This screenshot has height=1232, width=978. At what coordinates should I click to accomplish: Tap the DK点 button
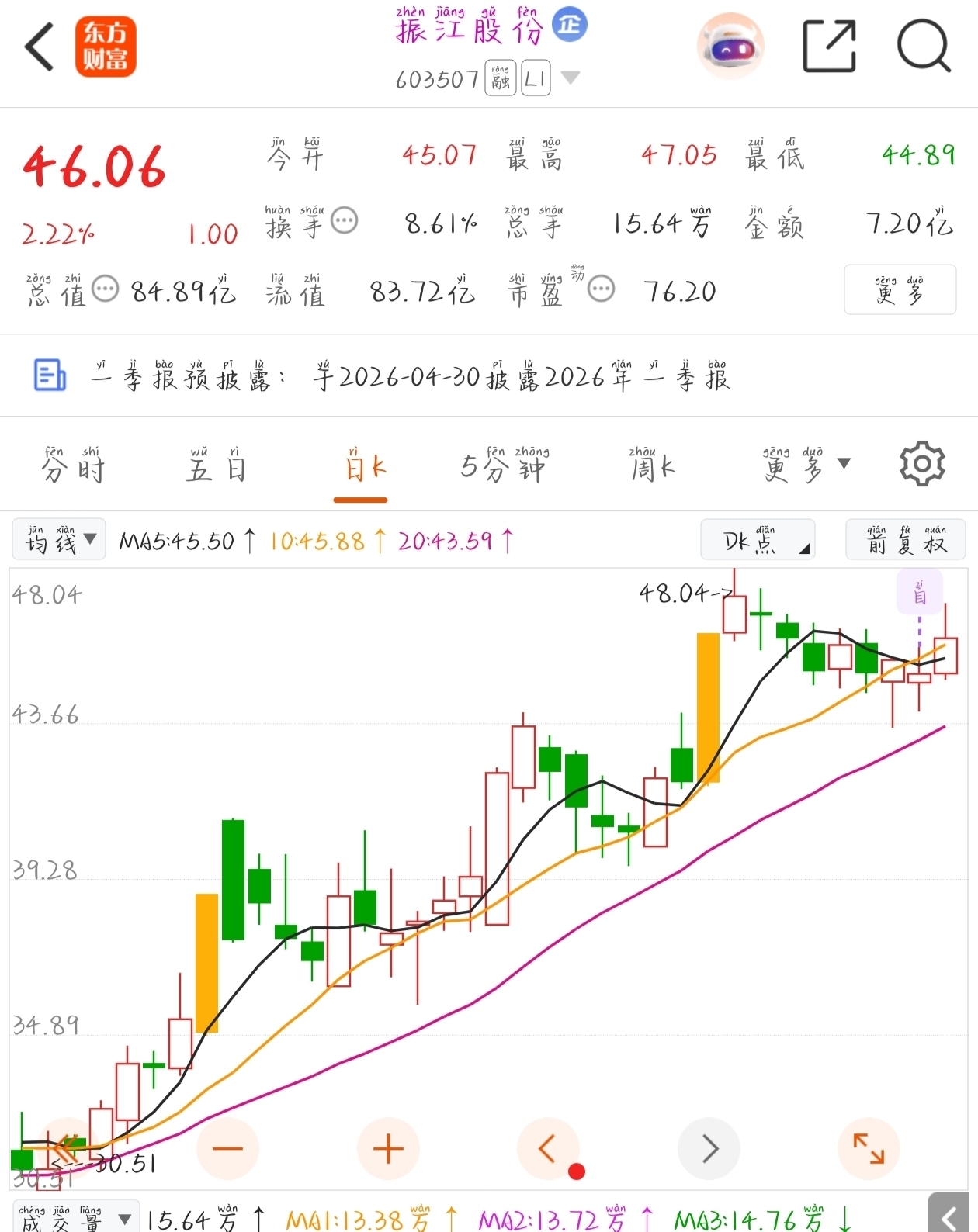(x=758, y=539)
